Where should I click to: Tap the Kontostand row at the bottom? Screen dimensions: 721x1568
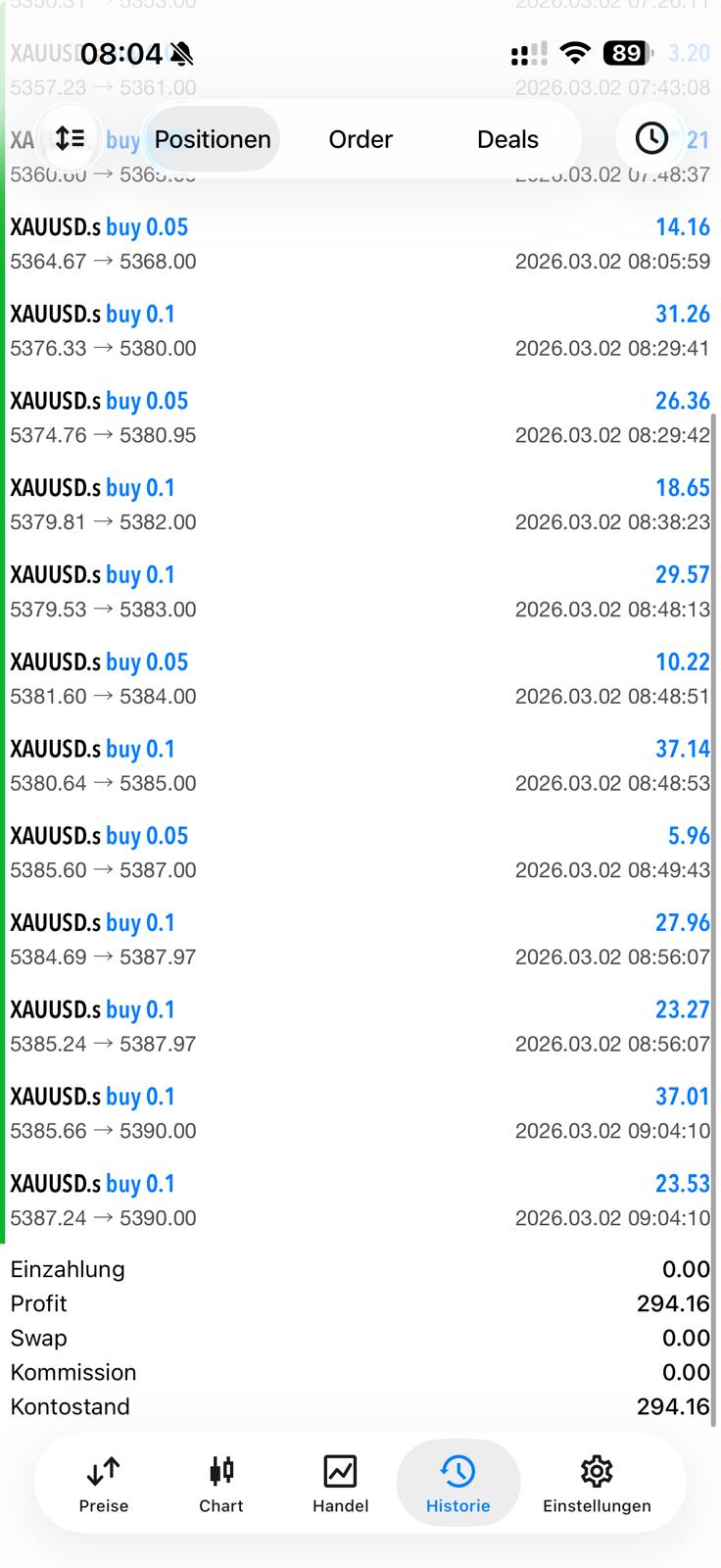coord(360,1406)
